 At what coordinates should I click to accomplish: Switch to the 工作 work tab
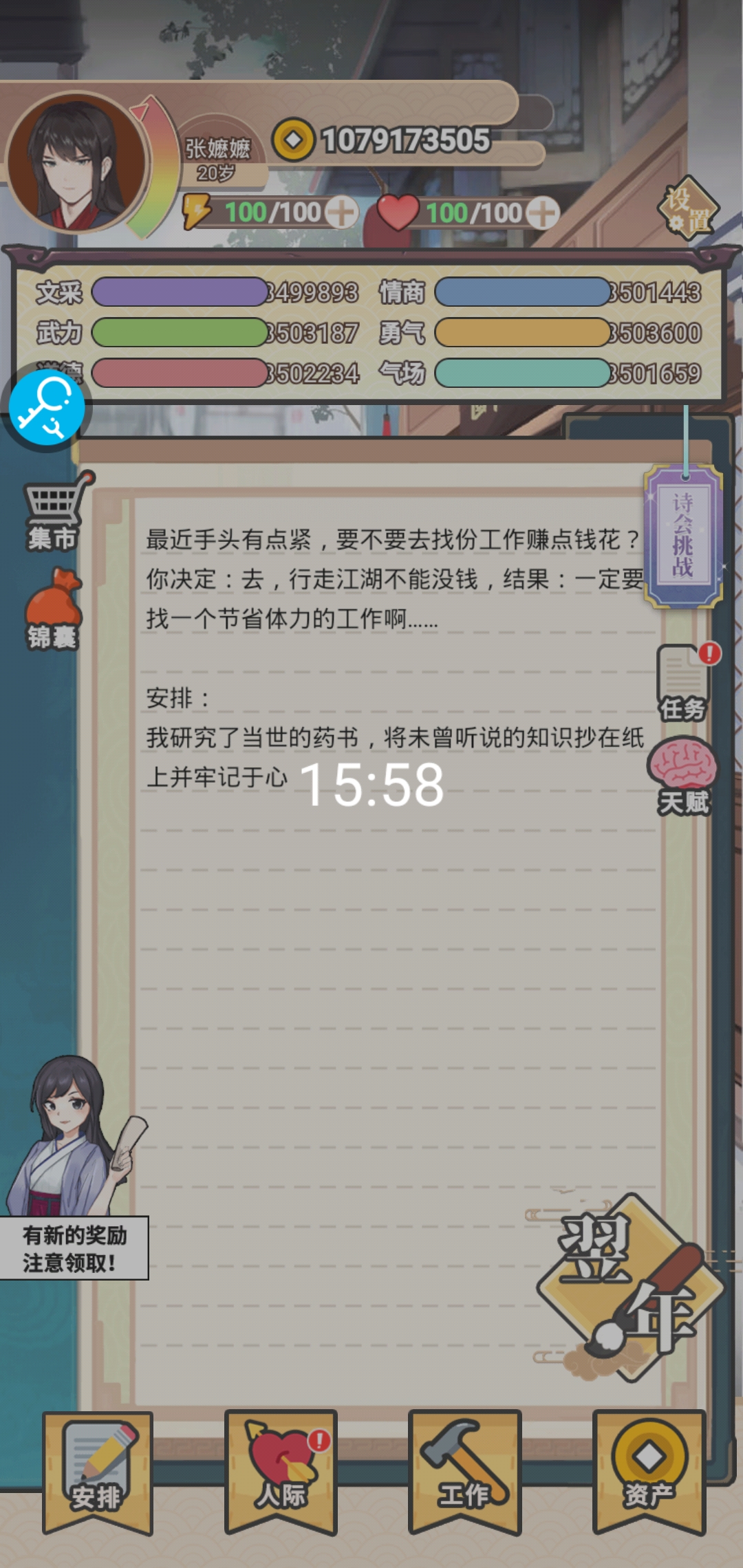[x=464, y=1470]
